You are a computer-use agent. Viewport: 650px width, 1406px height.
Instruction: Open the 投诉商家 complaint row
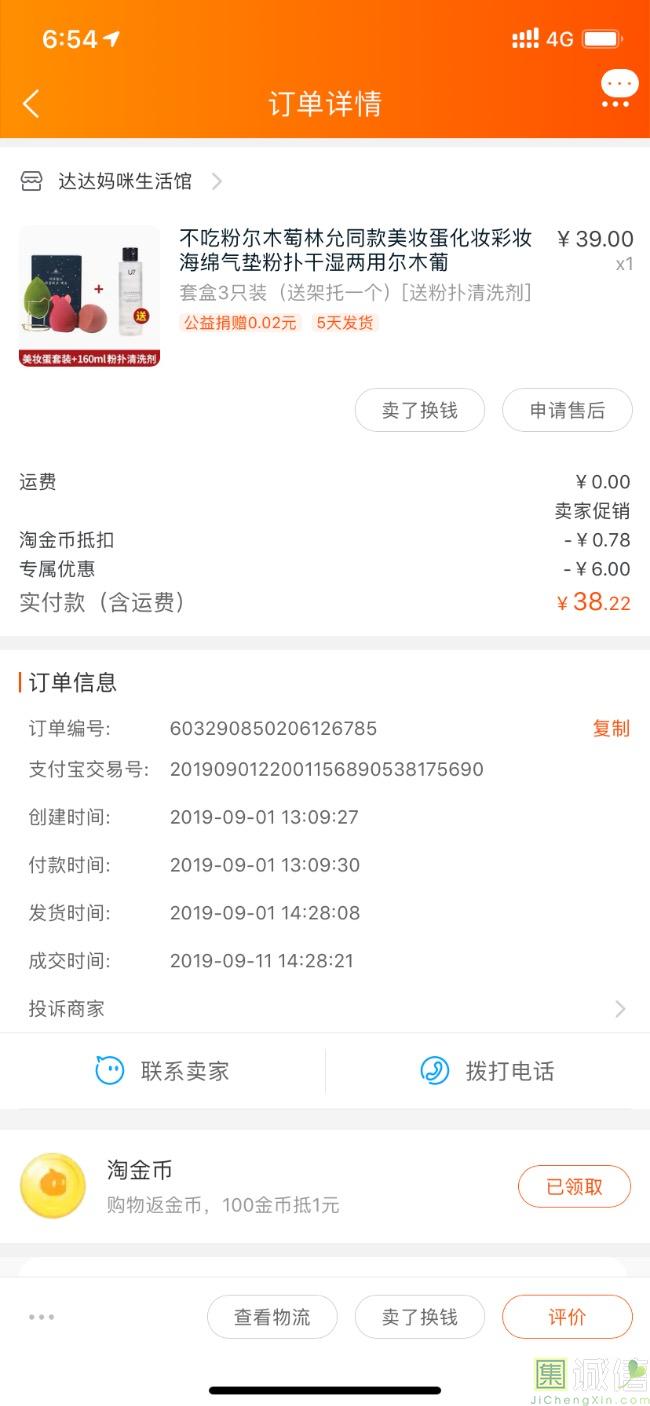[x=325, y=1009]
